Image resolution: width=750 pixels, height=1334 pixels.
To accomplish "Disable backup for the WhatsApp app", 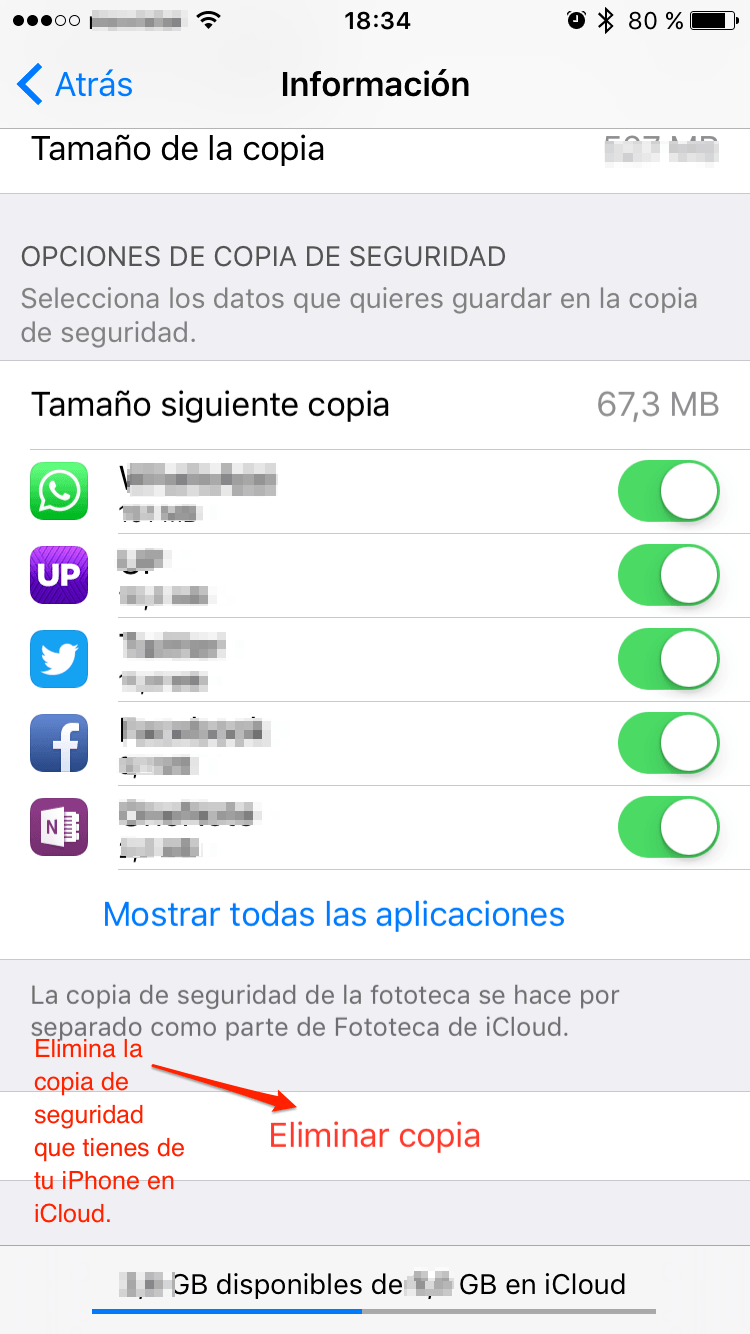I will coord(669,492).
